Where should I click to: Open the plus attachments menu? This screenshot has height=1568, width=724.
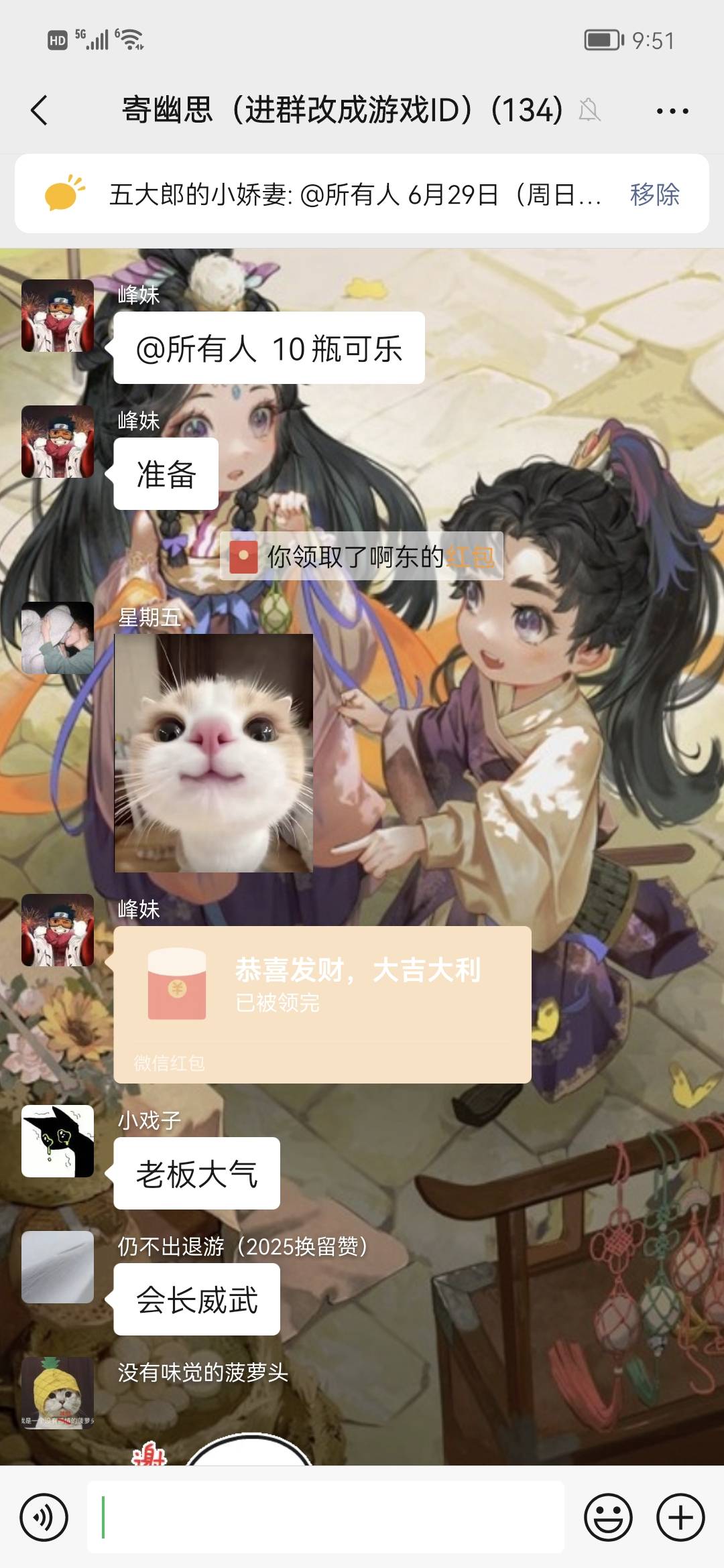click(x=680, y=1518)
